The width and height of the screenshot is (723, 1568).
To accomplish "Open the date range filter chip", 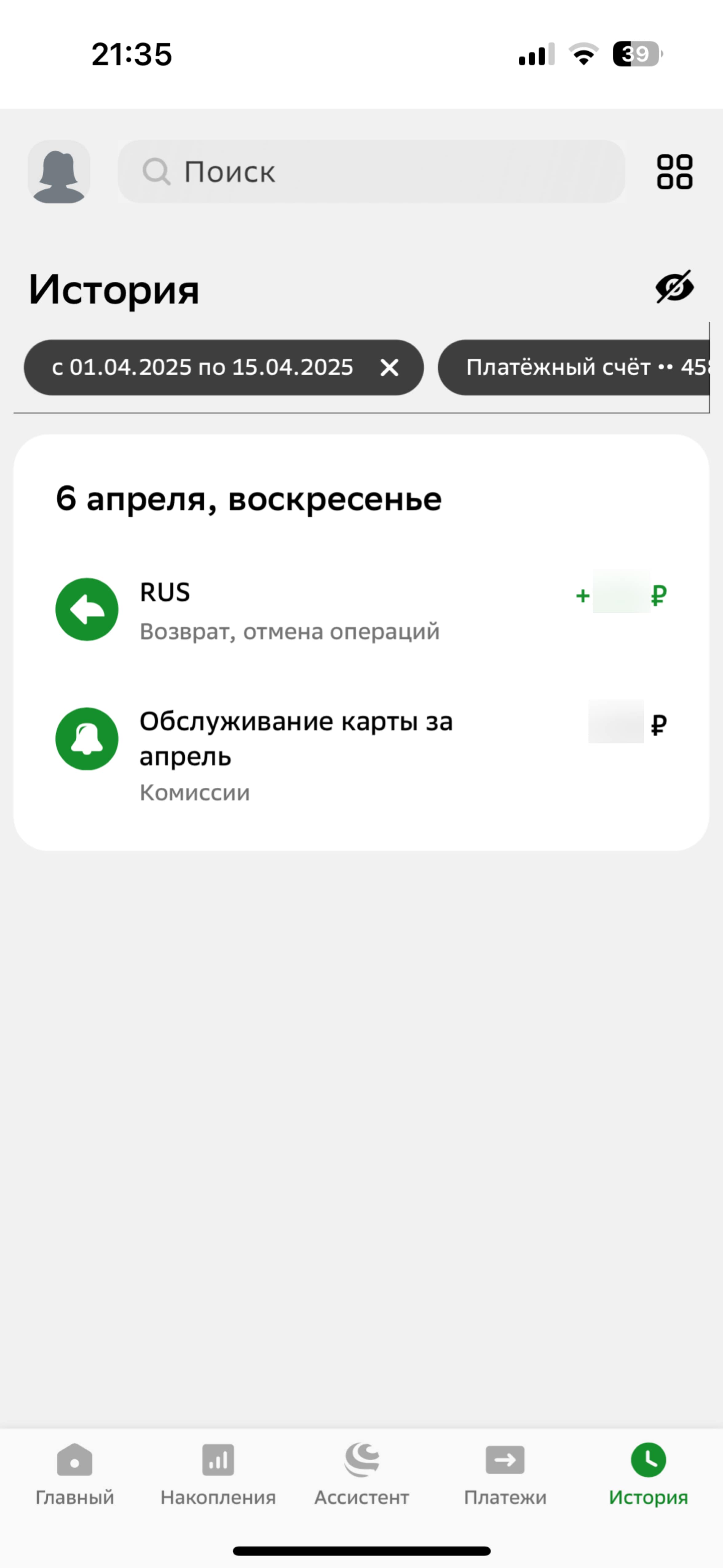I will coord(203,368).
